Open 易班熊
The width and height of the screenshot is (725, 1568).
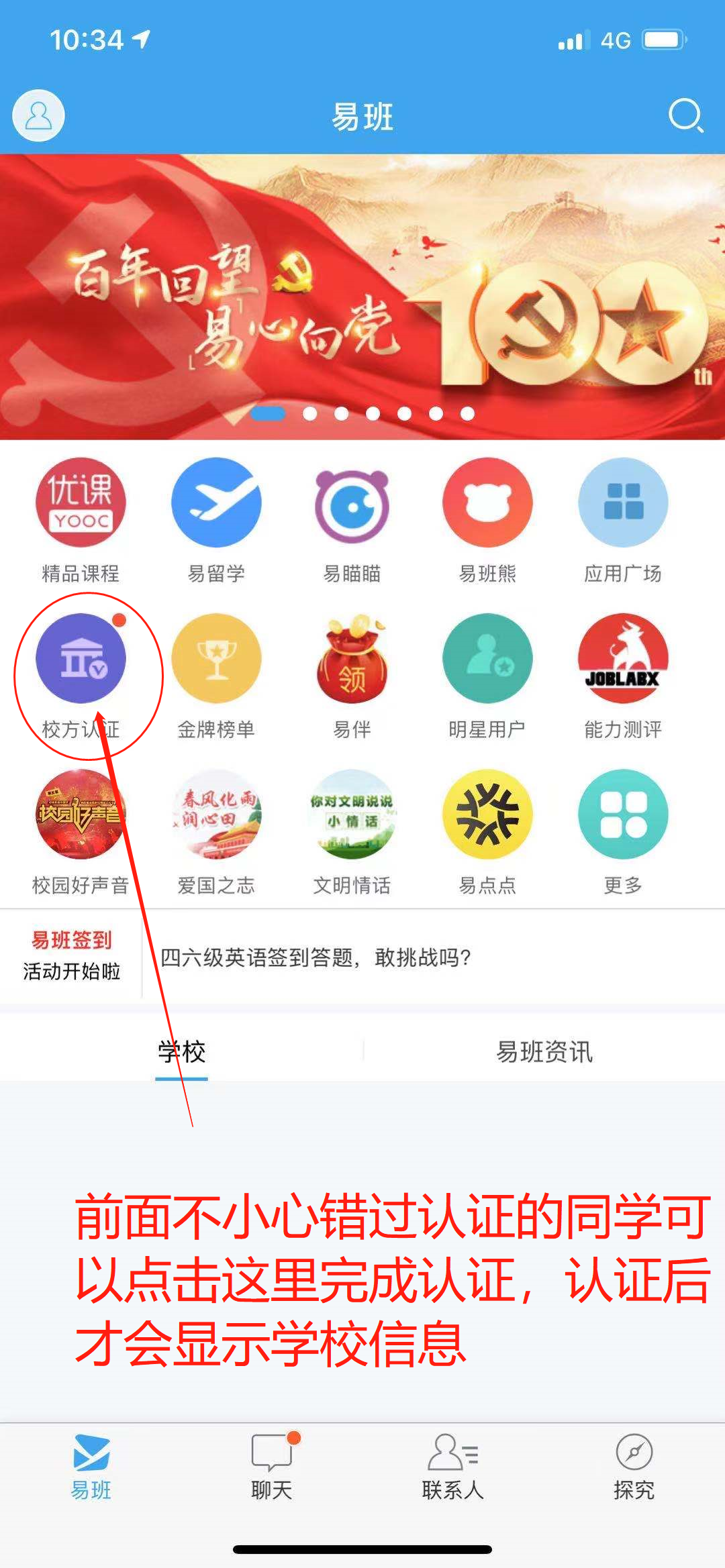click(x=487, y=503)
